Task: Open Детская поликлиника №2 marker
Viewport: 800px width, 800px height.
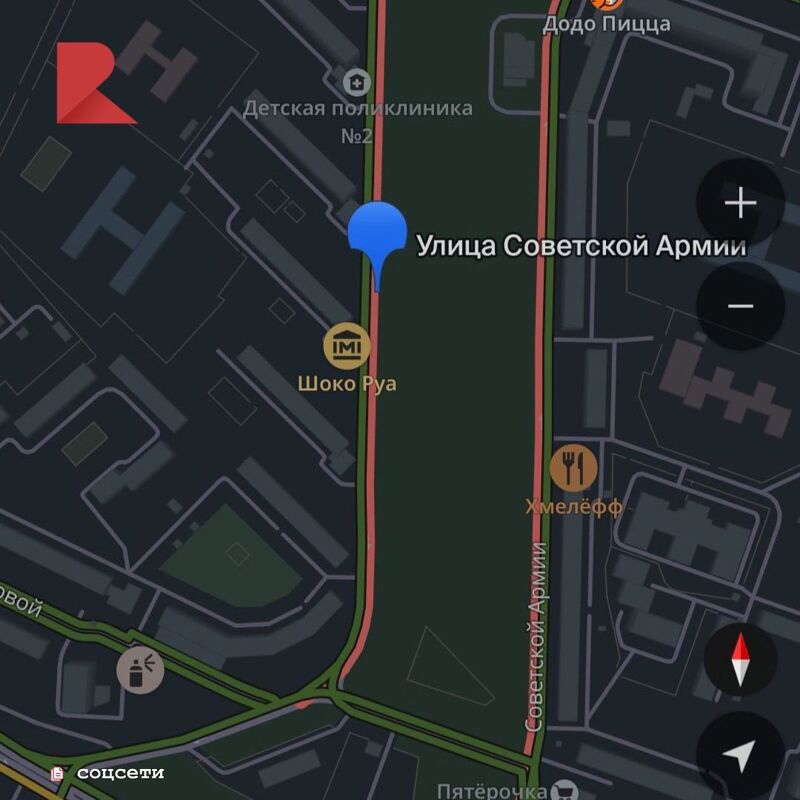Action: pyautogui.click(x=354, y=81)
